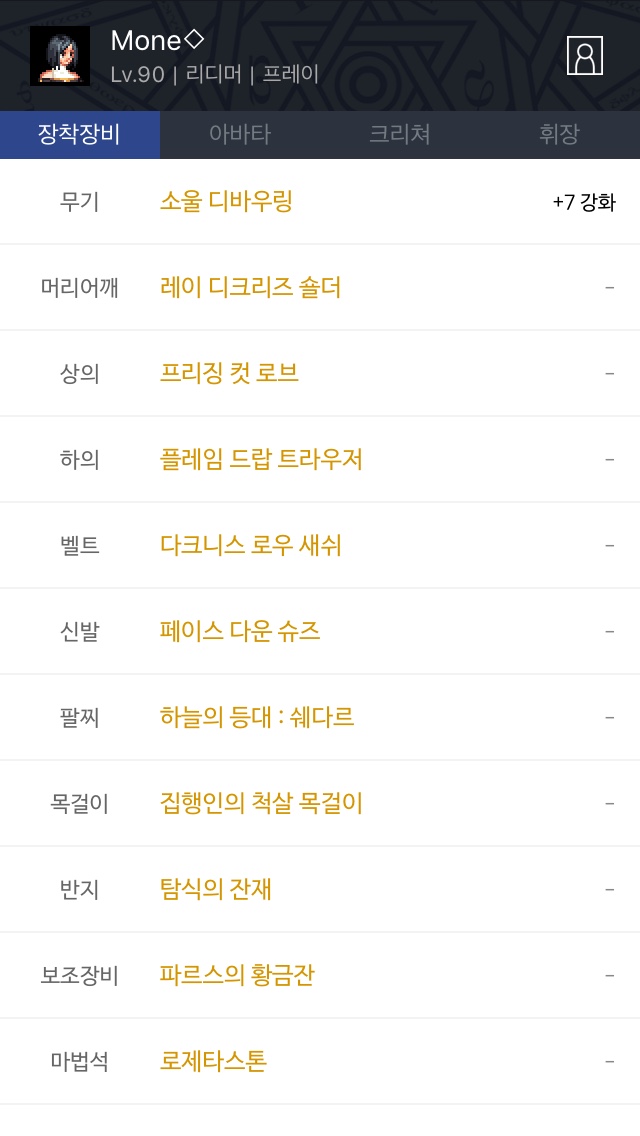The width and height of the screenshot is (640, 1136).
Task: View bracelet 하늘의 등대 : 쉐다르
Action: coord(257,717)
